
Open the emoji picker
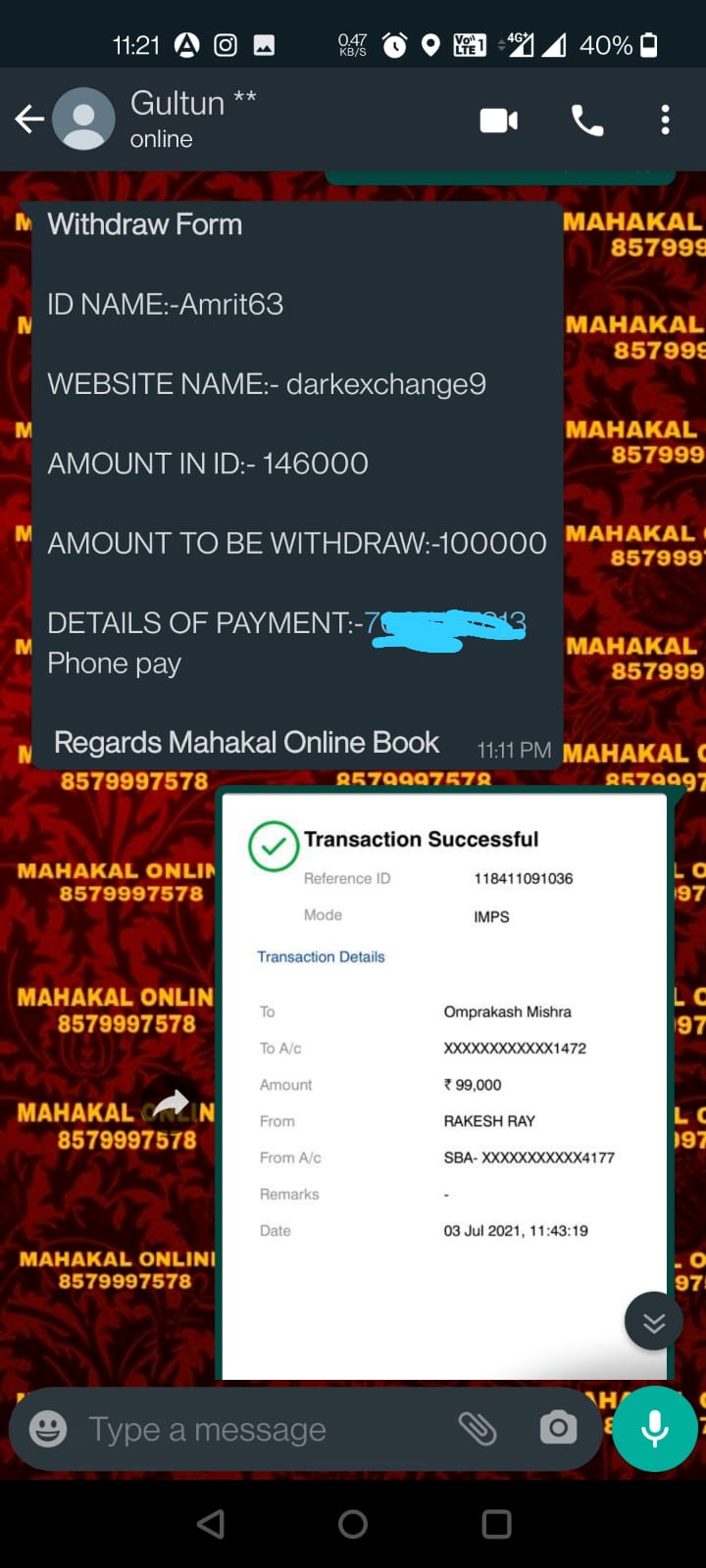click(x=48, y=1430)
